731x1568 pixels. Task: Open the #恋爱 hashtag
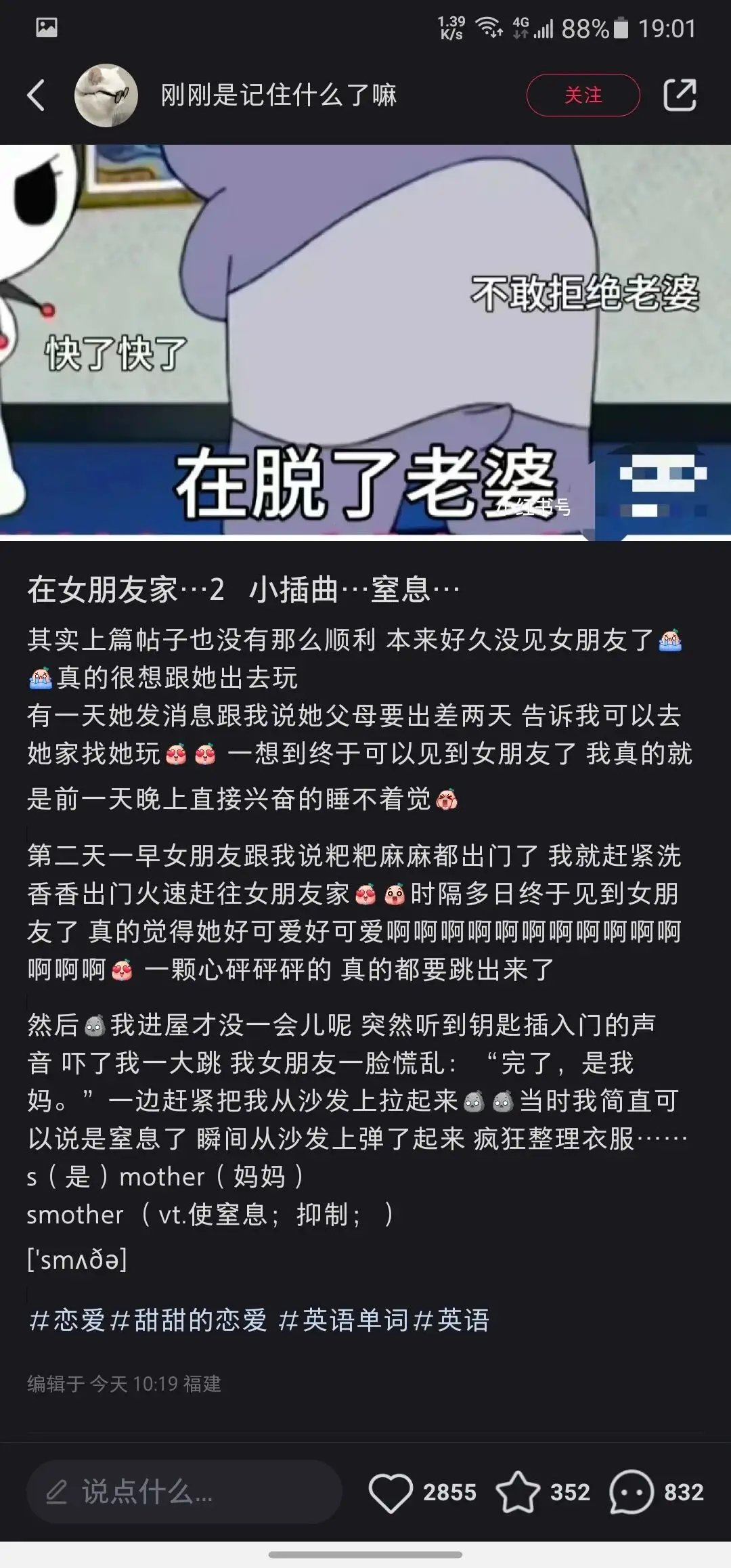(67, 1320)
